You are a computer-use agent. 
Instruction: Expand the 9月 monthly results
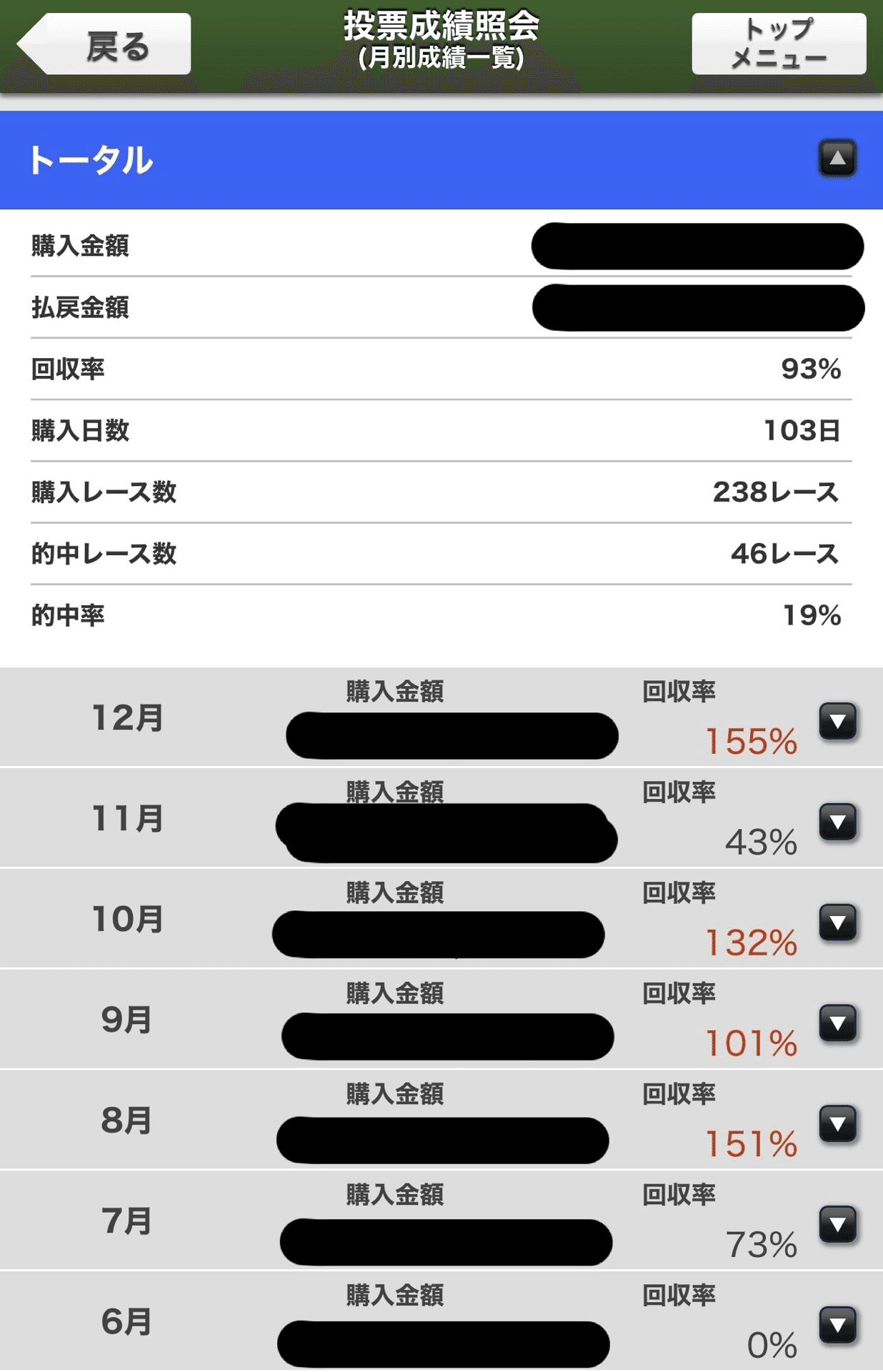837,1023
